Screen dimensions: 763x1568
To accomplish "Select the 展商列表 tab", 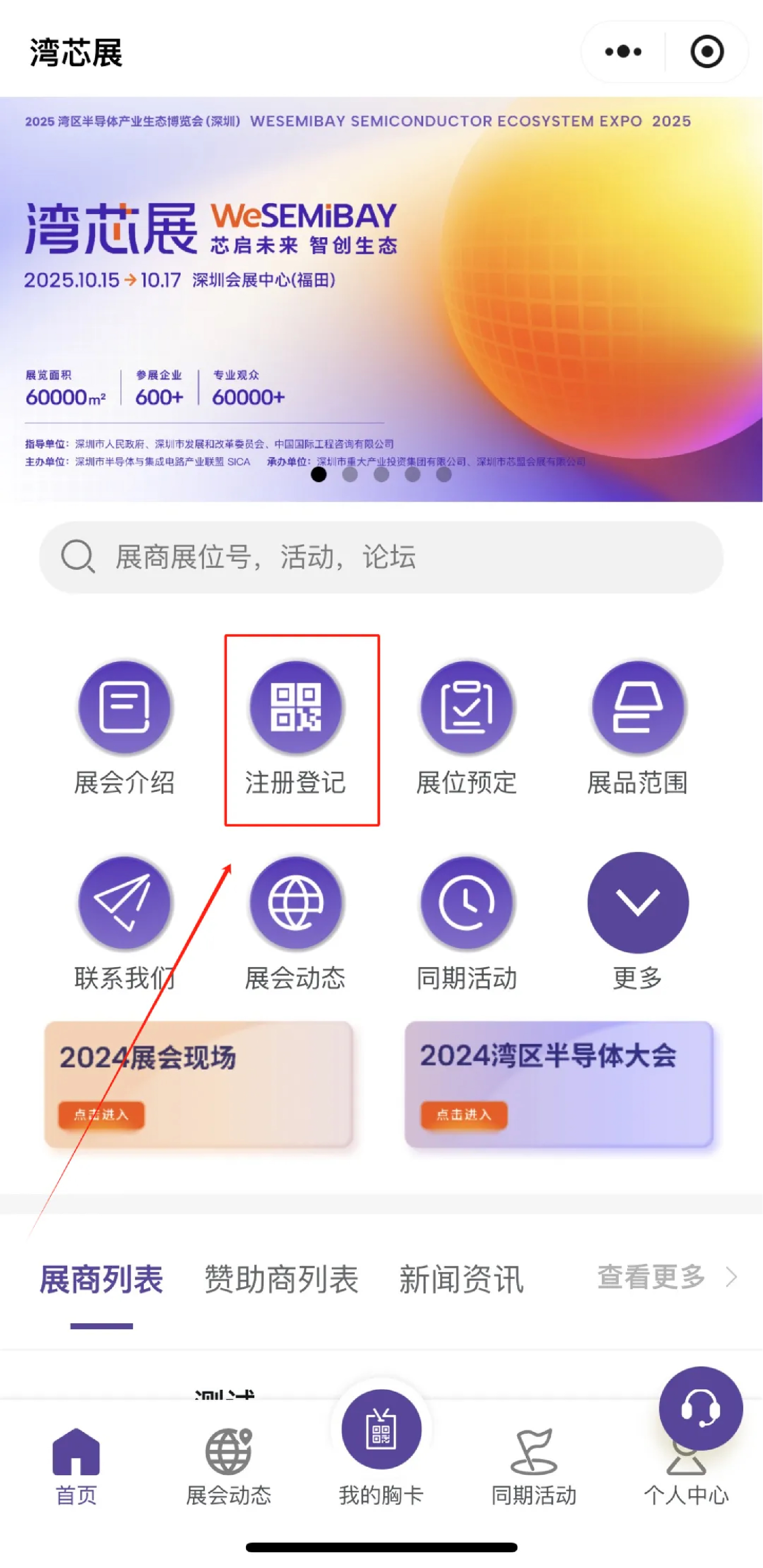I will pos(102,1279).
